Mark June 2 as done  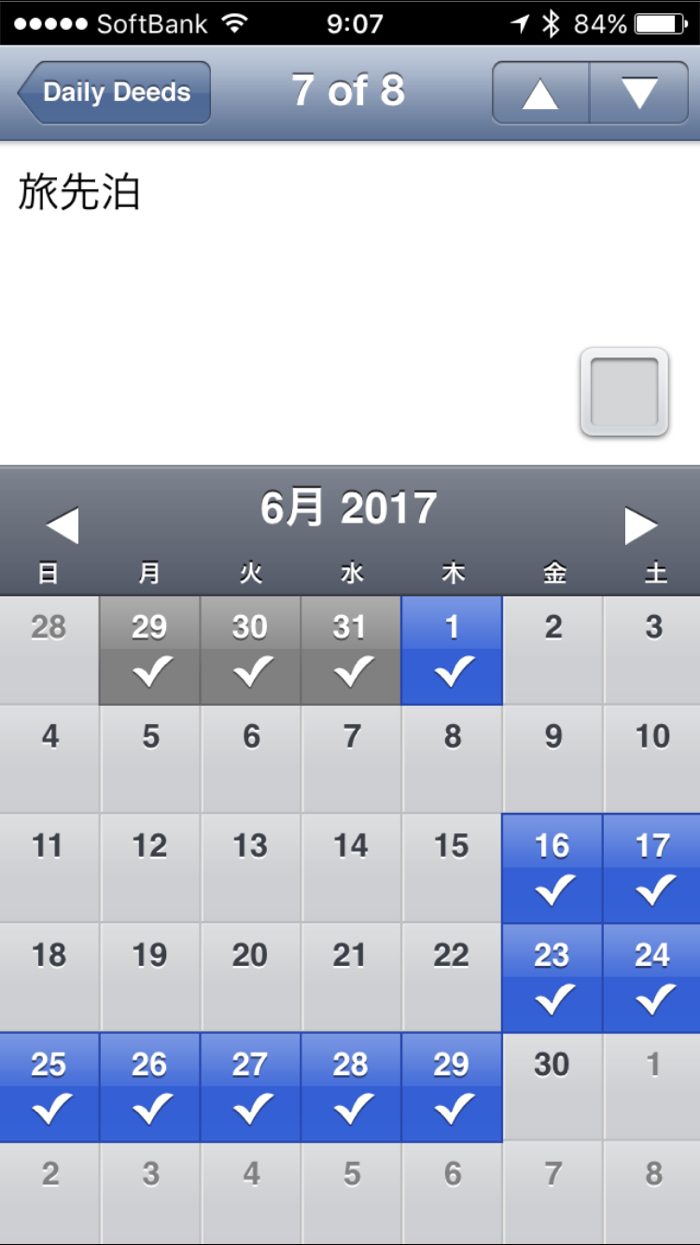click(553, 650)
